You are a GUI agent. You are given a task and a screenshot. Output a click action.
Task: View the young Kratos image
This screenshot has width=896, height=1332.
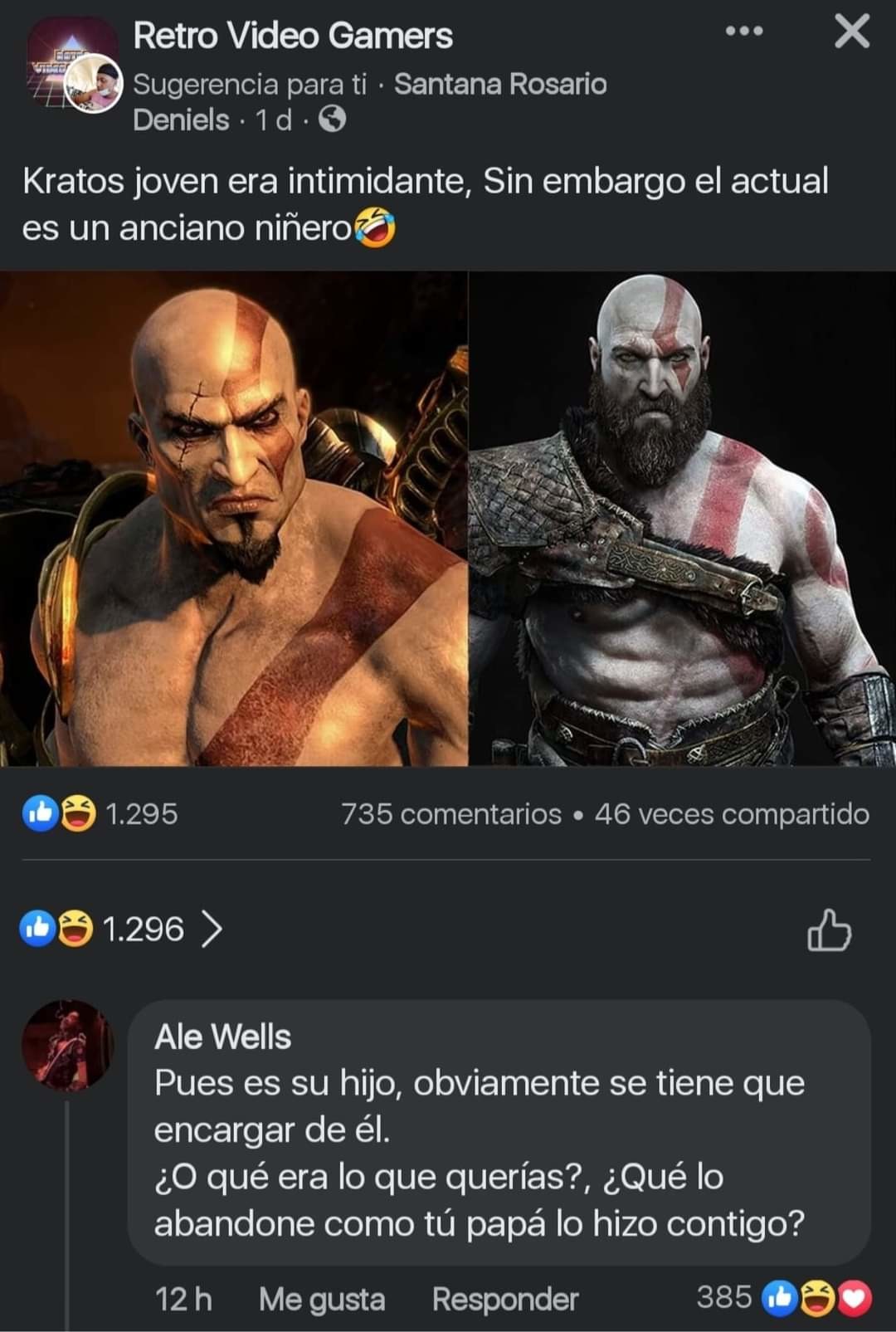click(x=234, y=518)
